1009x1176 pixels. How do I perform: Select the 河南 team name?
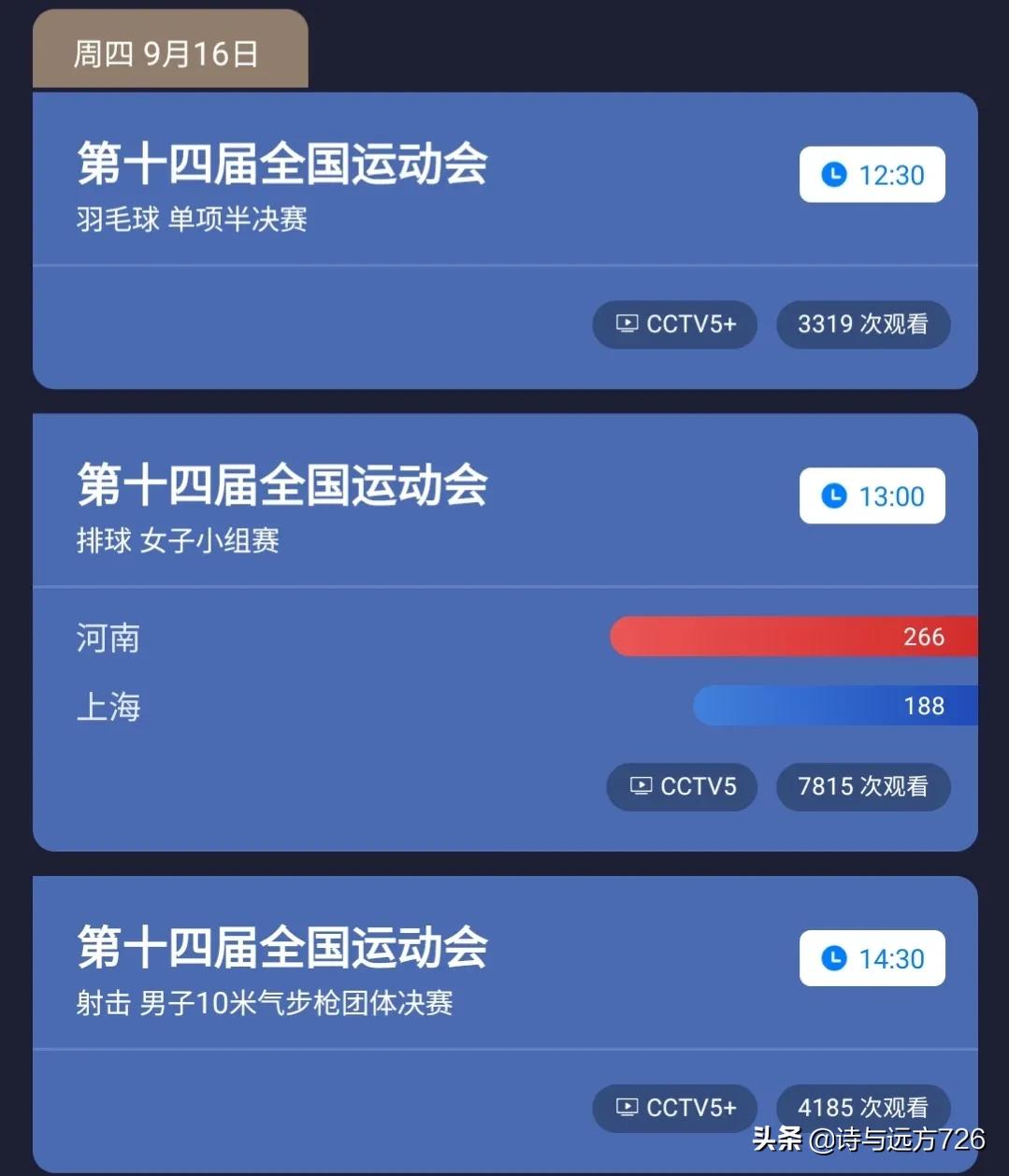(x=107, y=638)
